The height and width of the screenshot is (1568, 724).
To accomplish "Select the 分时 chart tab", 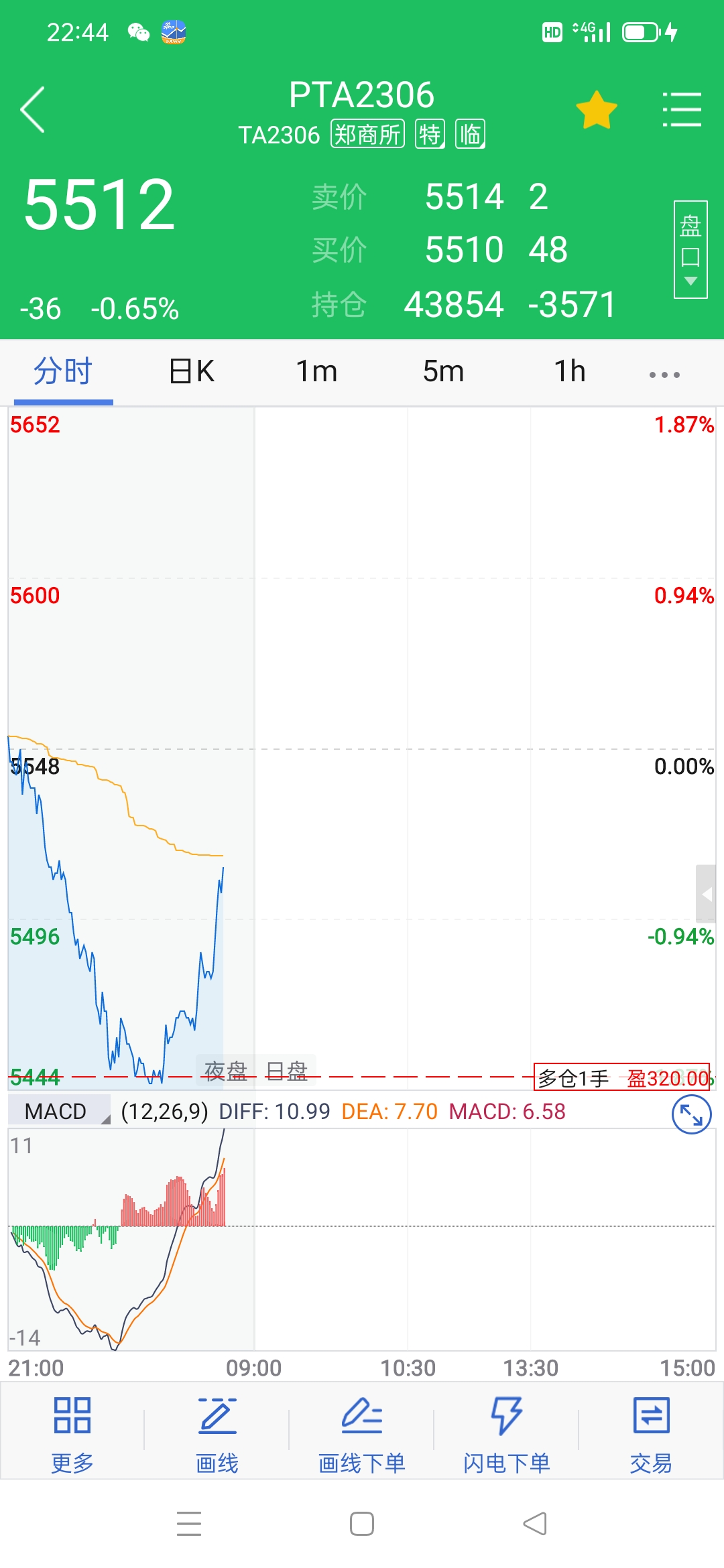I will click(63, 372).
